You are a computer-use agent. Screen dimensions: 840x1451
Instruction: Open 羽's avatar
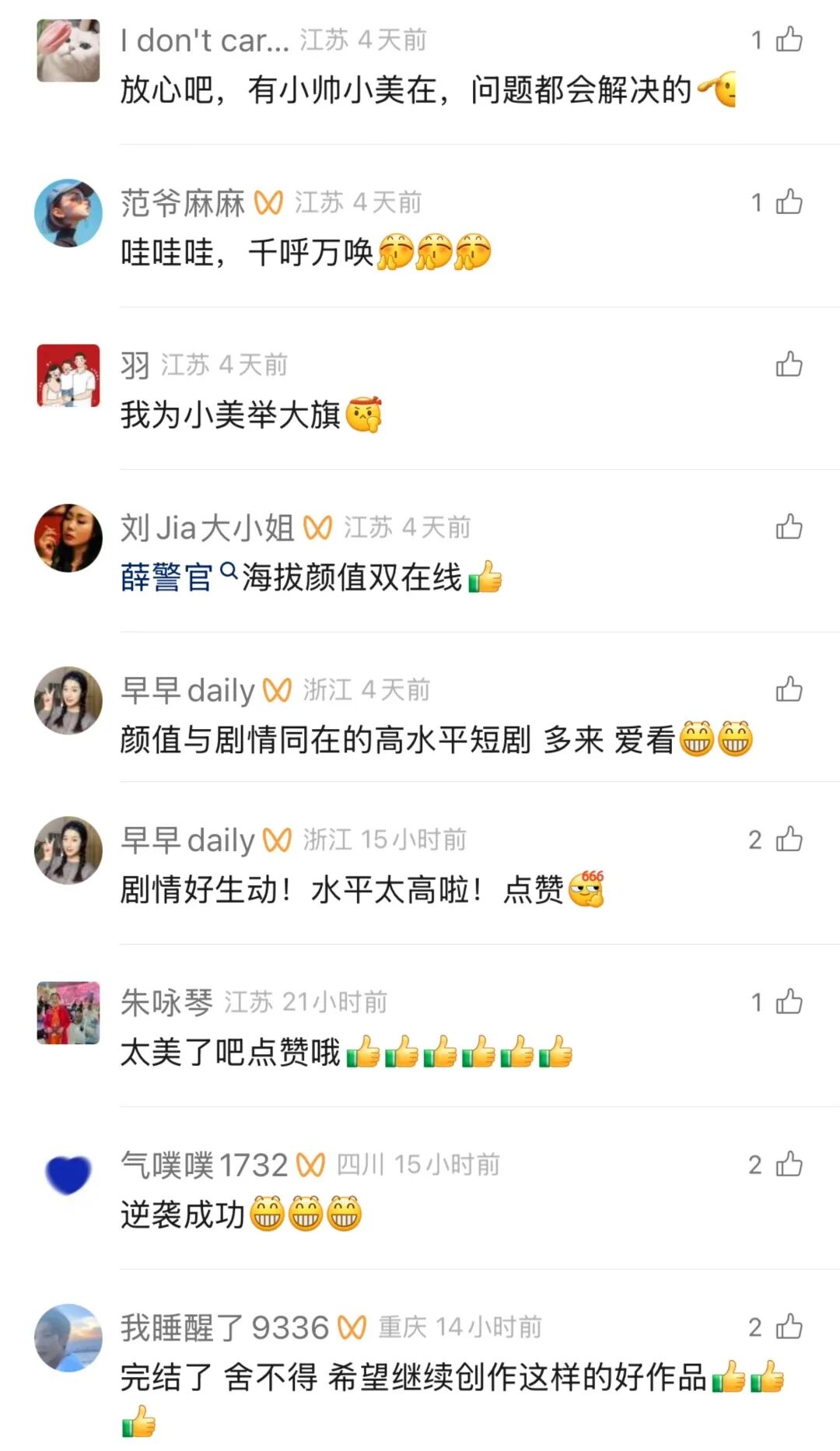(x=68, y=375)
